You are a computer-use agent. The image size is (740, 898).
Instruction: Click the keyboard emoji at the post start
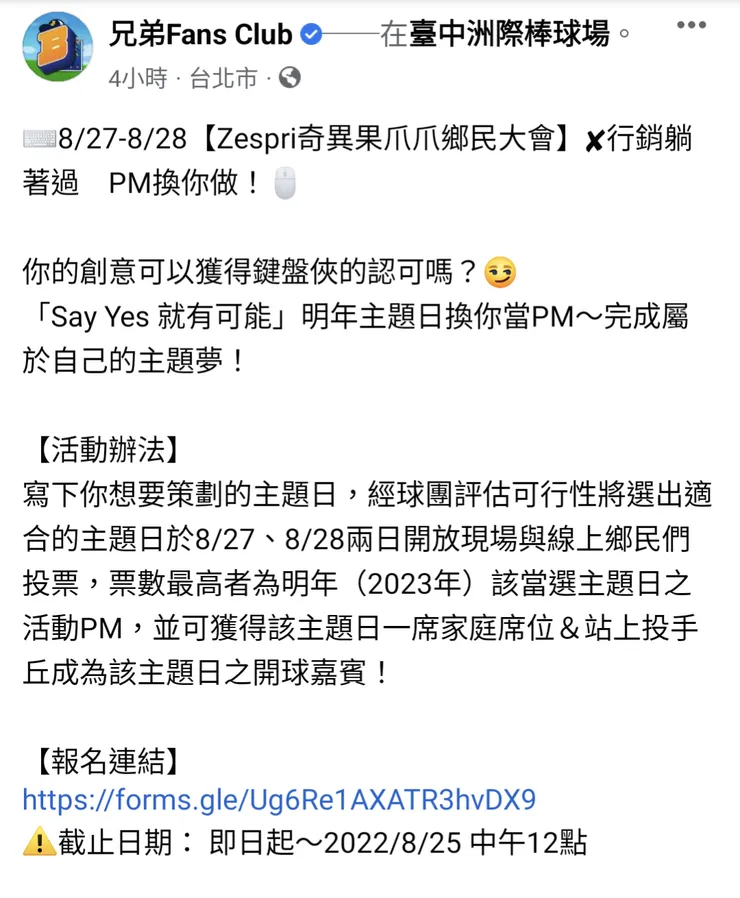coord(38,137)
